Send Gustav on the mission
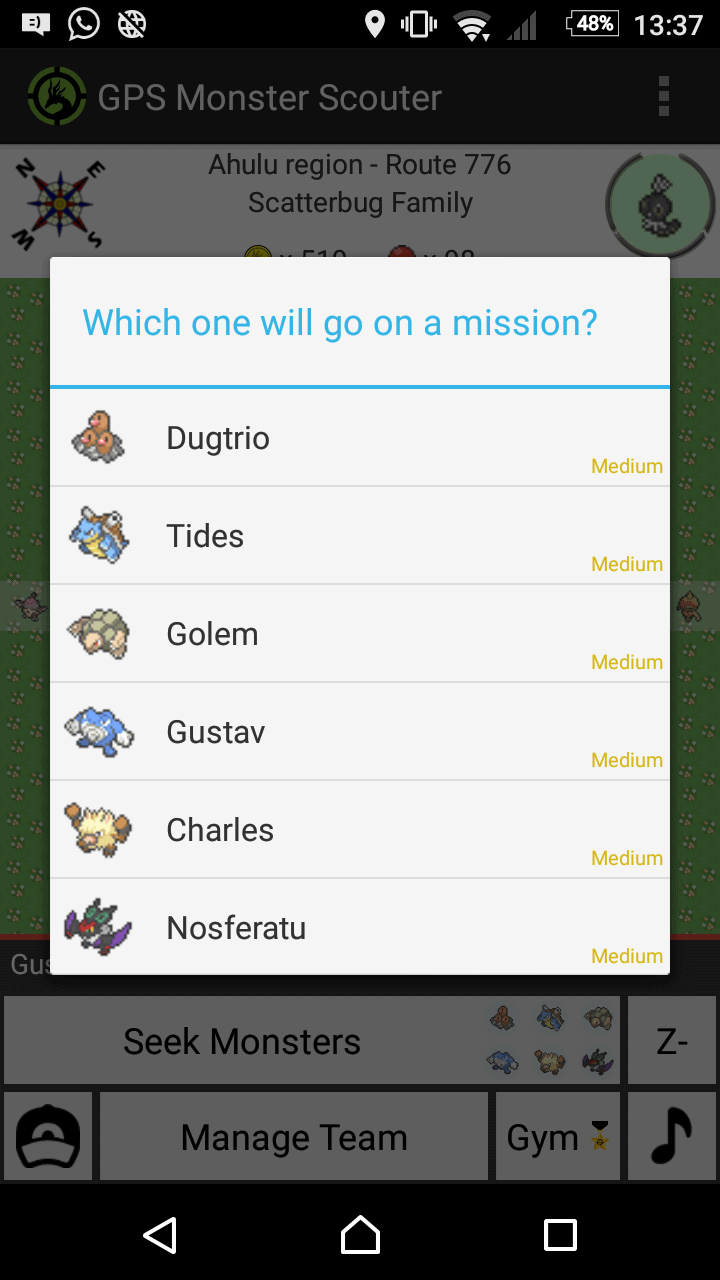This screenshot has width=720, height=1280. click(360, 732)
